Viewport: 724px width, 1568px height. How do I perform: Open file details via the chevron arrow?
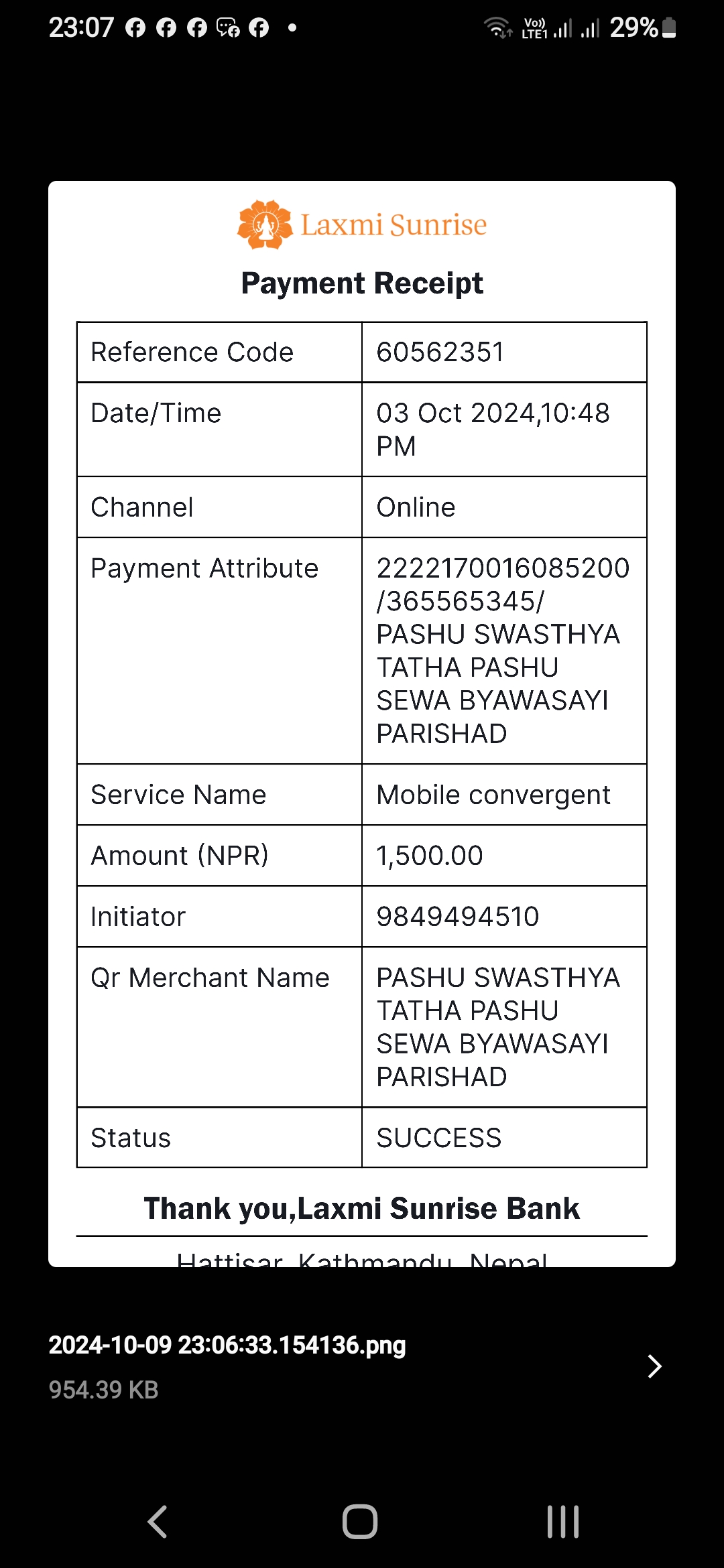pos(654,1366)
